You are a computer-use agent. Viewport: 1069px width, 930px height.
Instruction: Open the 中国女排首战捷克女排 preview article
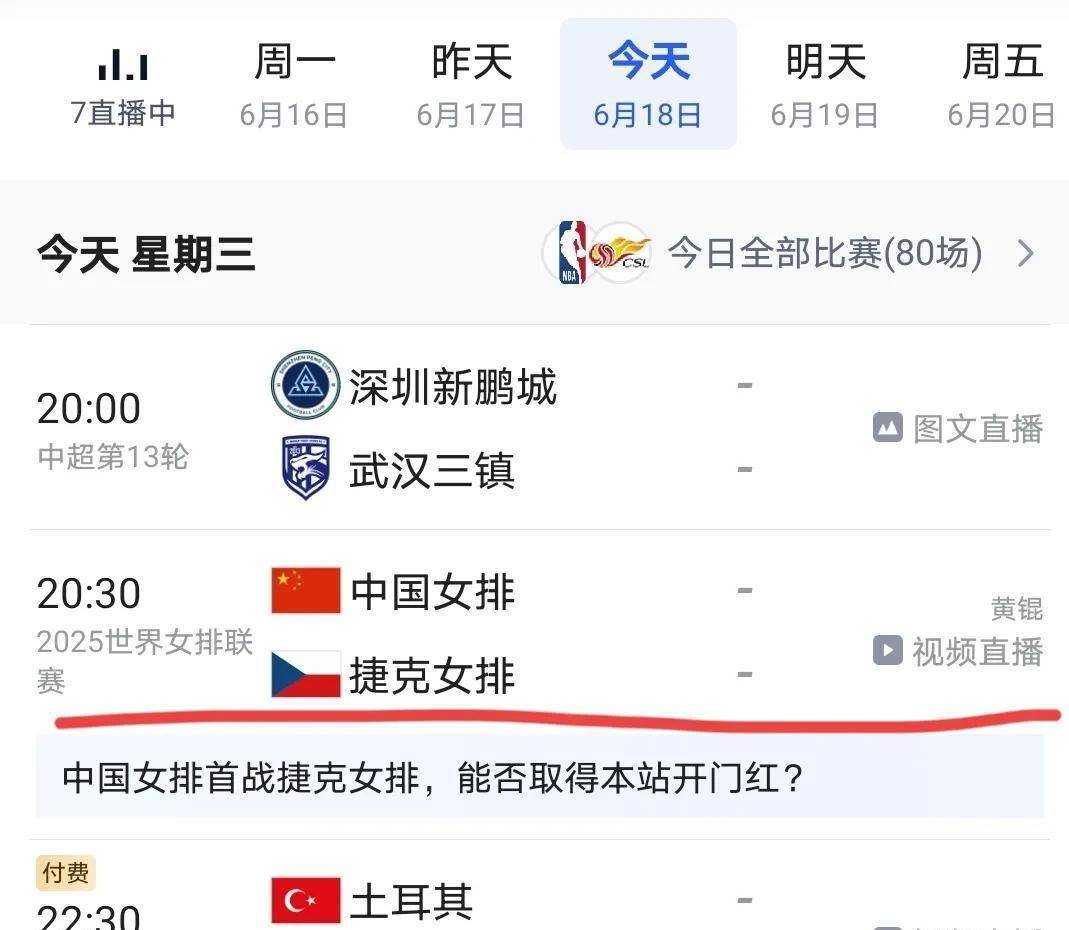pyautogui.click(x=435, y=778)
